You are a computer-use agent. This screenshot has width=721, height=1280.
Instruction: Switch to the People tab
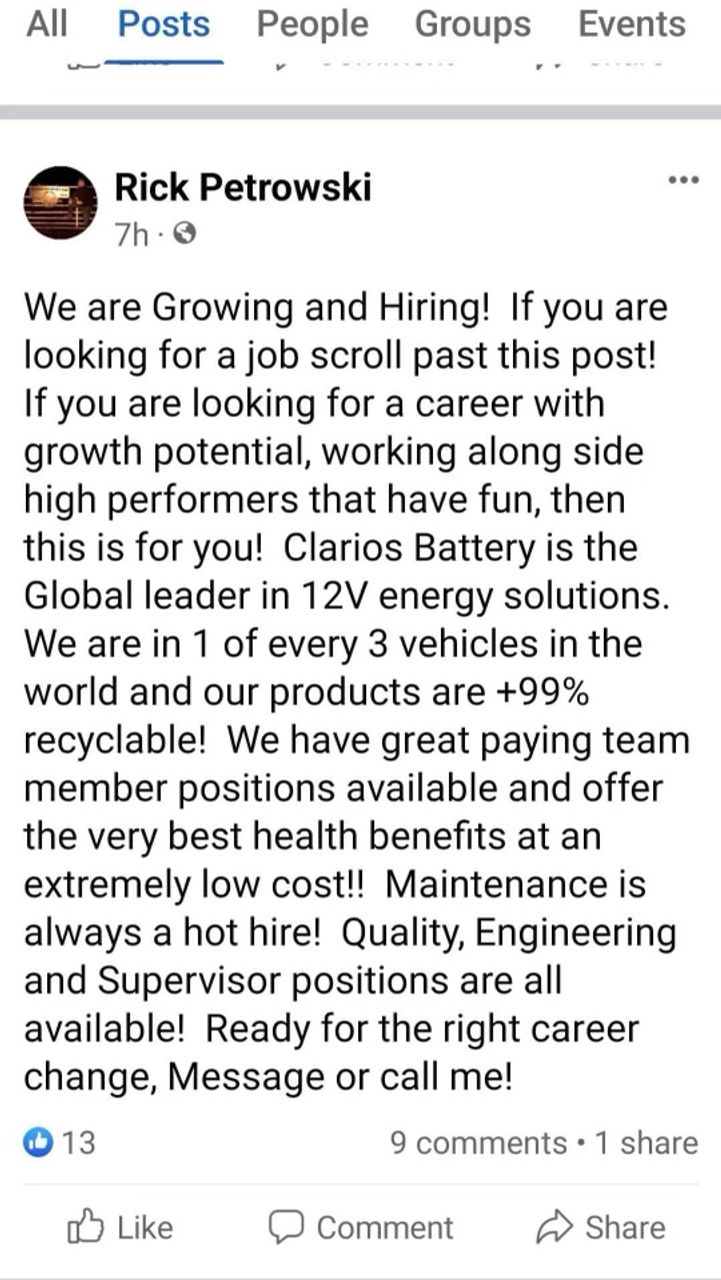click(312, 24)
